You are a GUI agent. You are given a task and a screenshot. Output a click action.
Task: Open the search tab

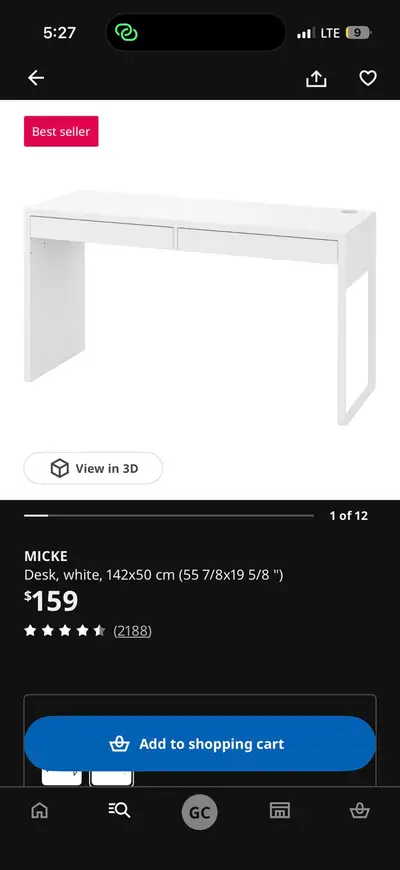pyautogui.click(x=119, y=811)
